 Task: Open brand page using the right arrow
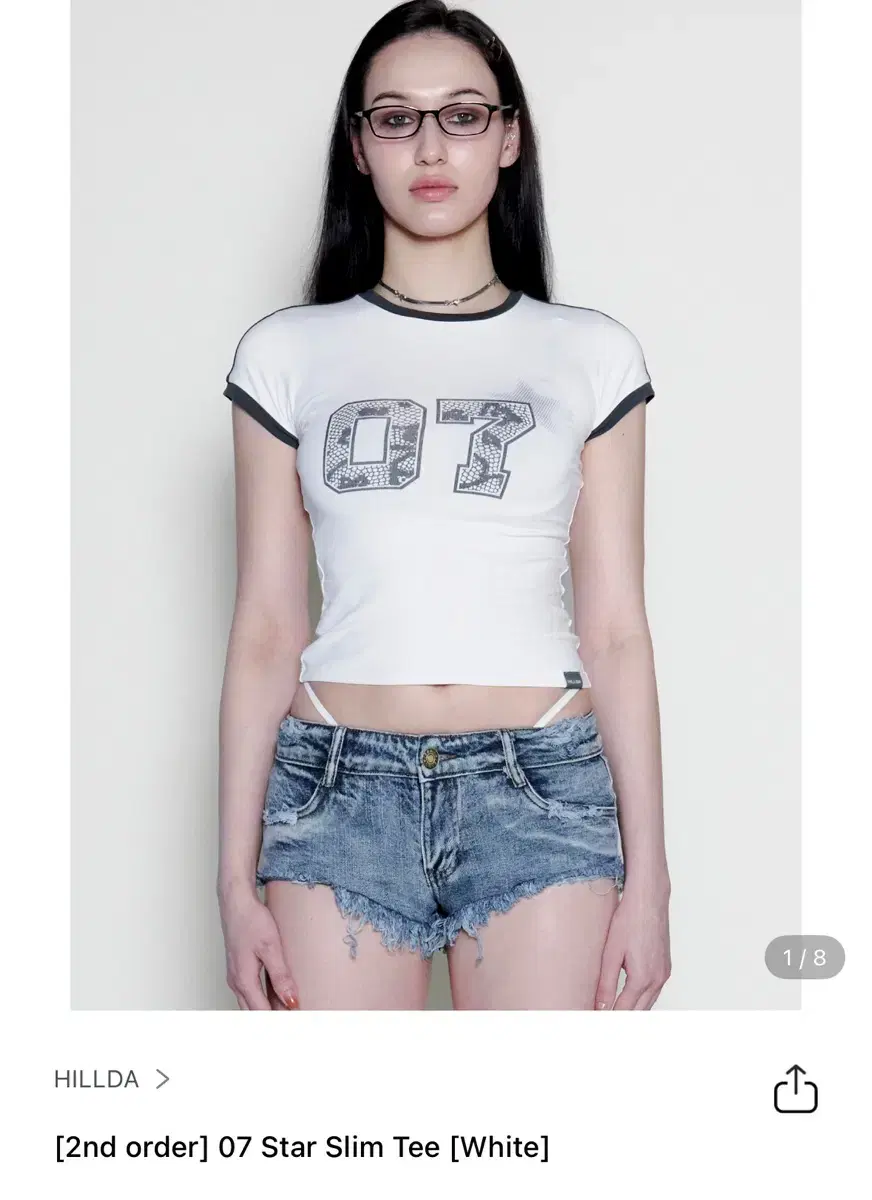163,1080
